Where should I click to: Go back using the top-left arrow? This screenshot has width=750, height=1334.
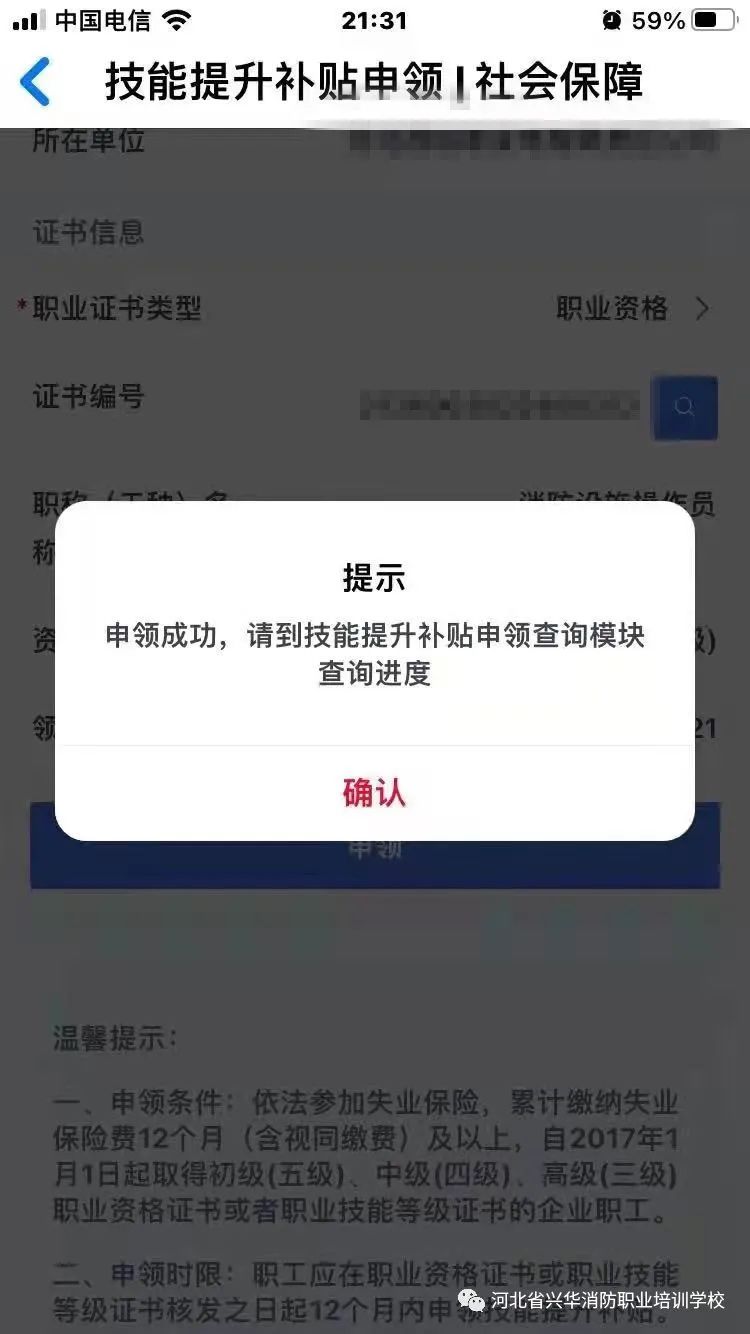(x=35, y=82)
